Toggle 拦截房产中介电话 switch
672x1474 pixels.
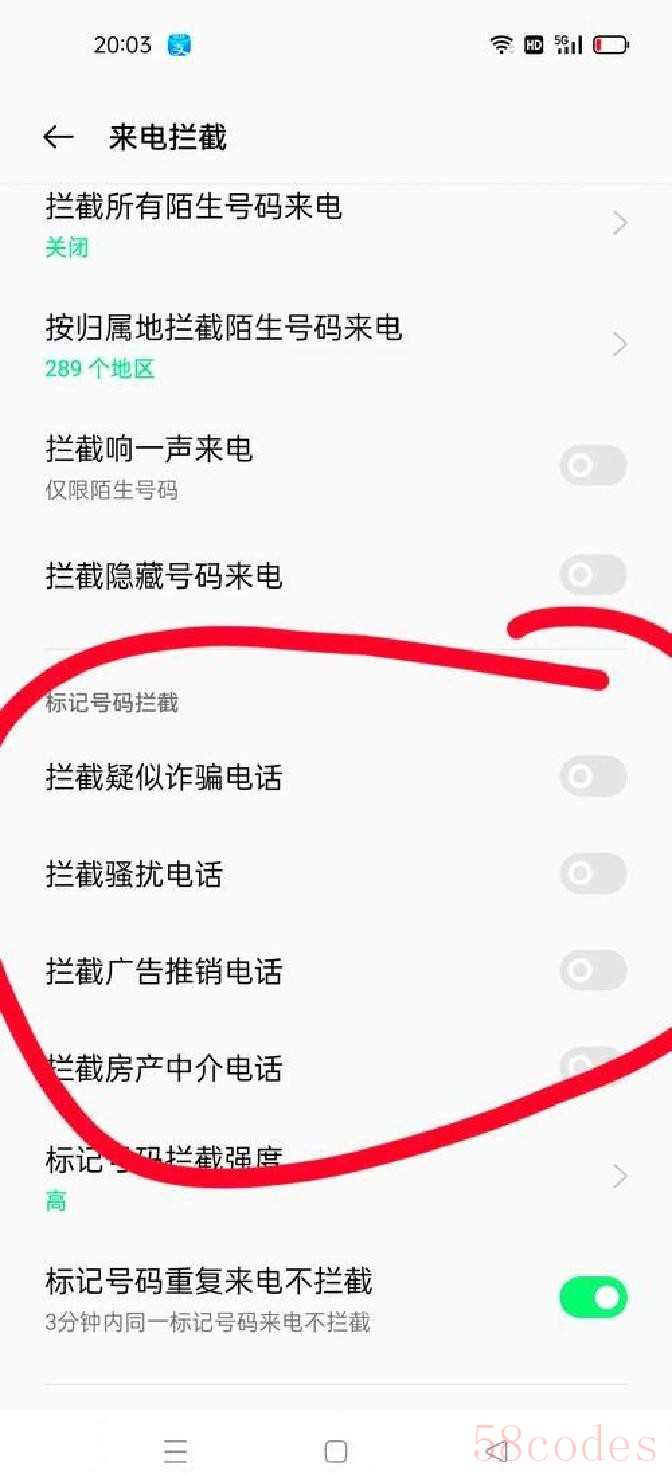[593, 1066]
